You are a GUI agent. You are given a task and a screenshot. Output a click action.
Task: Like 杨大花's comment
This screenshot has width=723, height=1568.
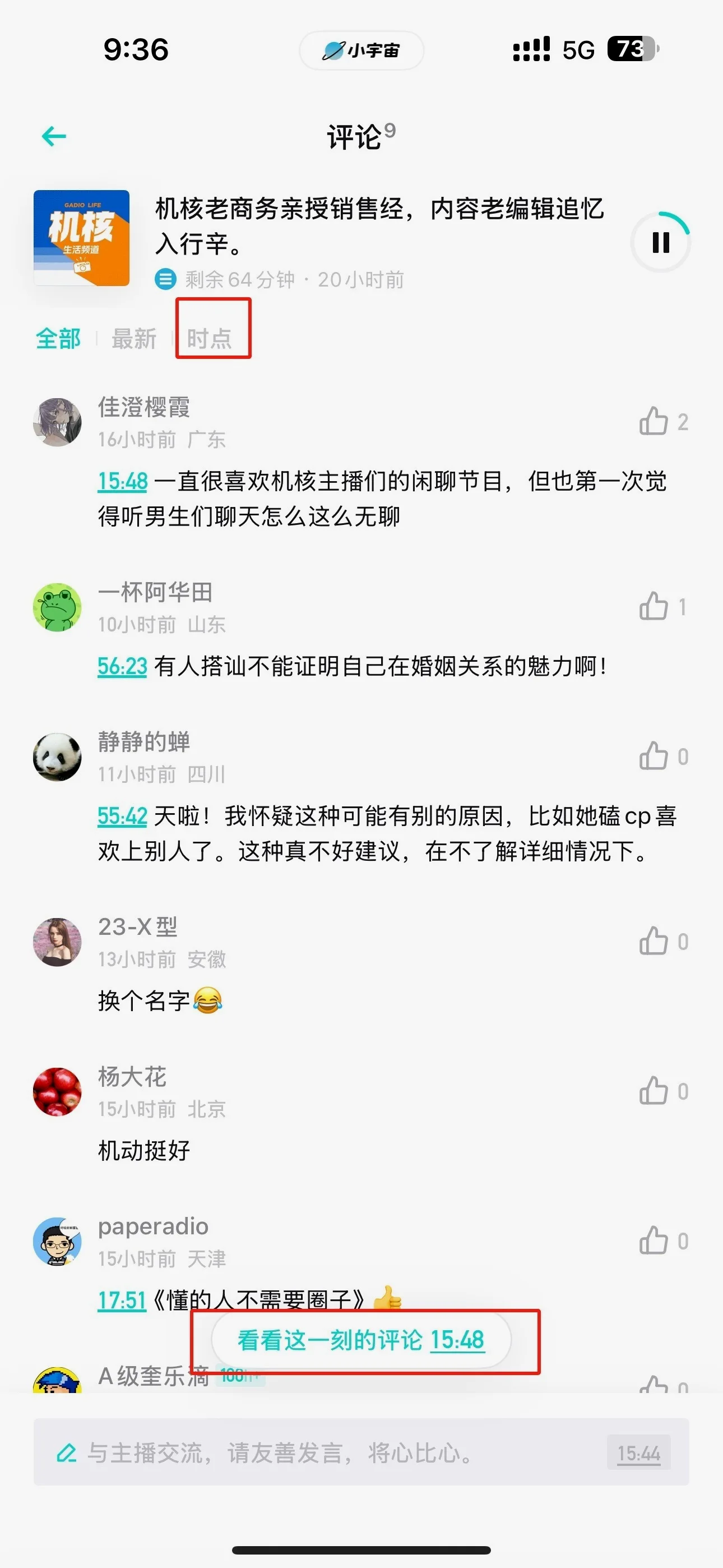click(x=654, y=1091)
